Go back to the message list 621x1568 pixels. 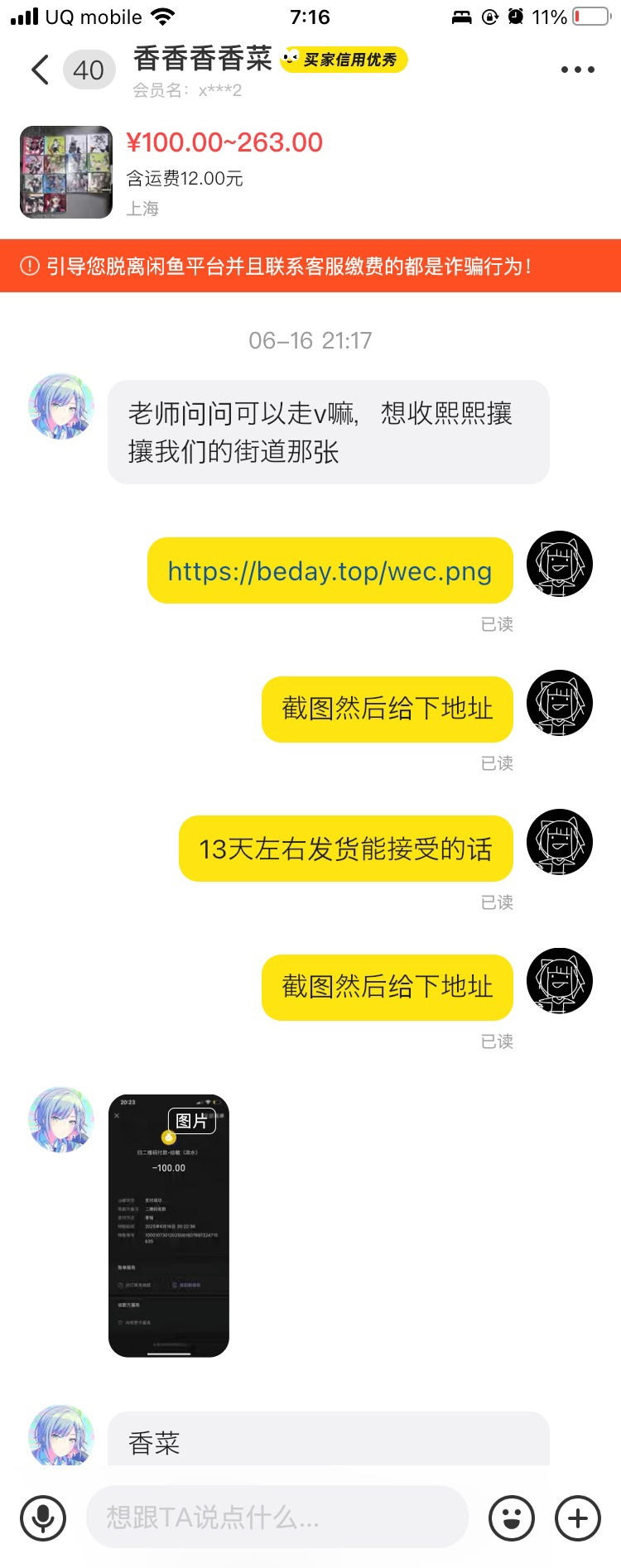pos(40,70)
